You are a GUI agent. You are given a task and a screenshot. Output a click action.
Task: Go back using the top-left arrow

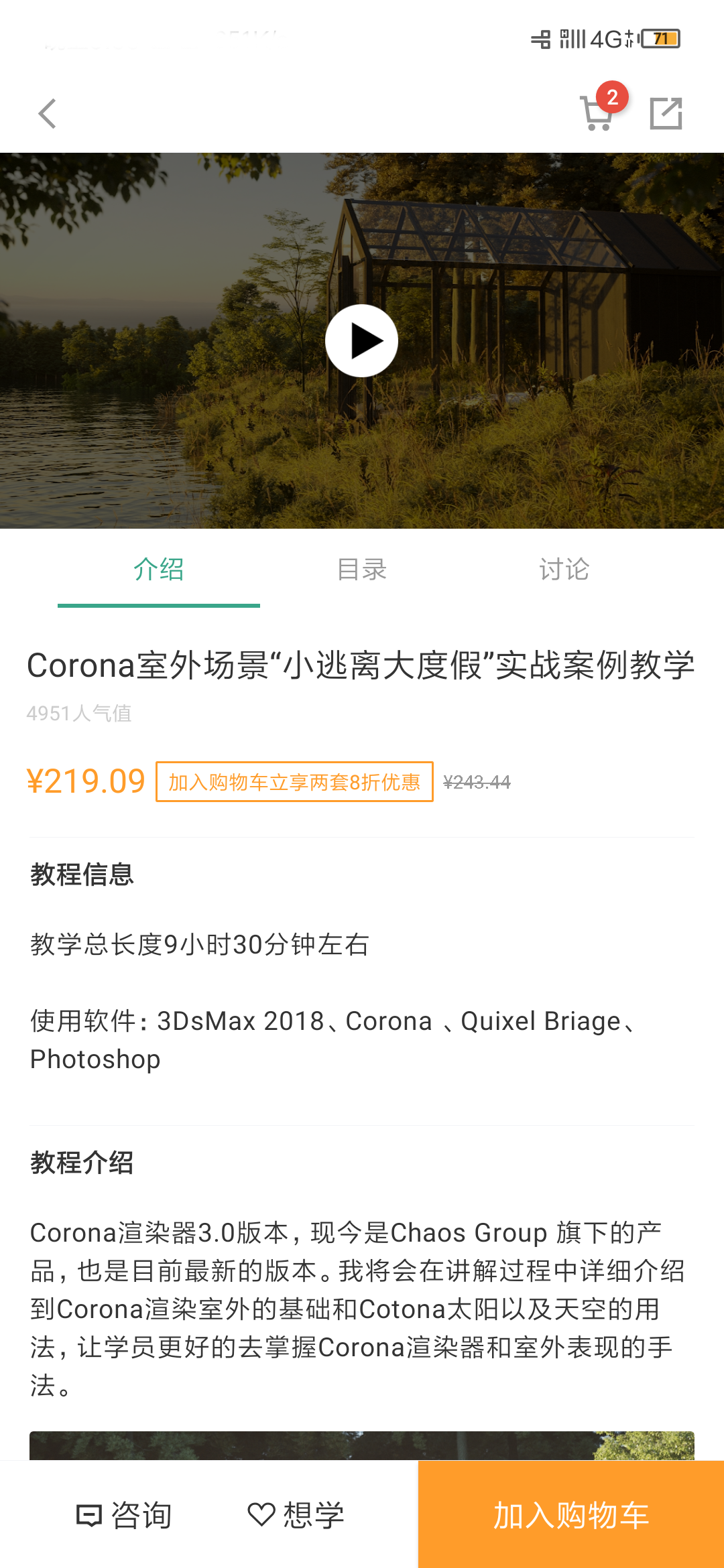(x=47, y=113)
